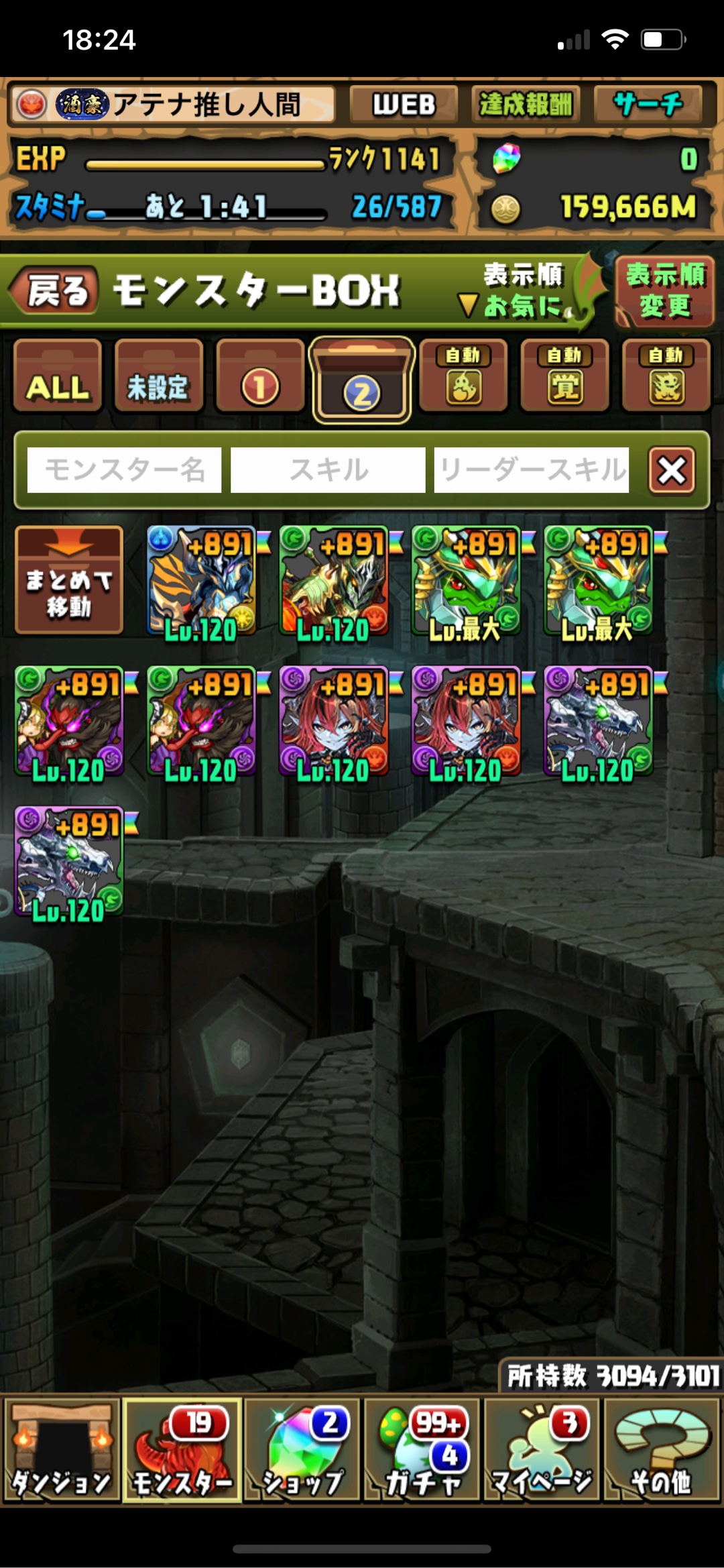
Task: Tap the スキル search field
Action: click(328, 469)
